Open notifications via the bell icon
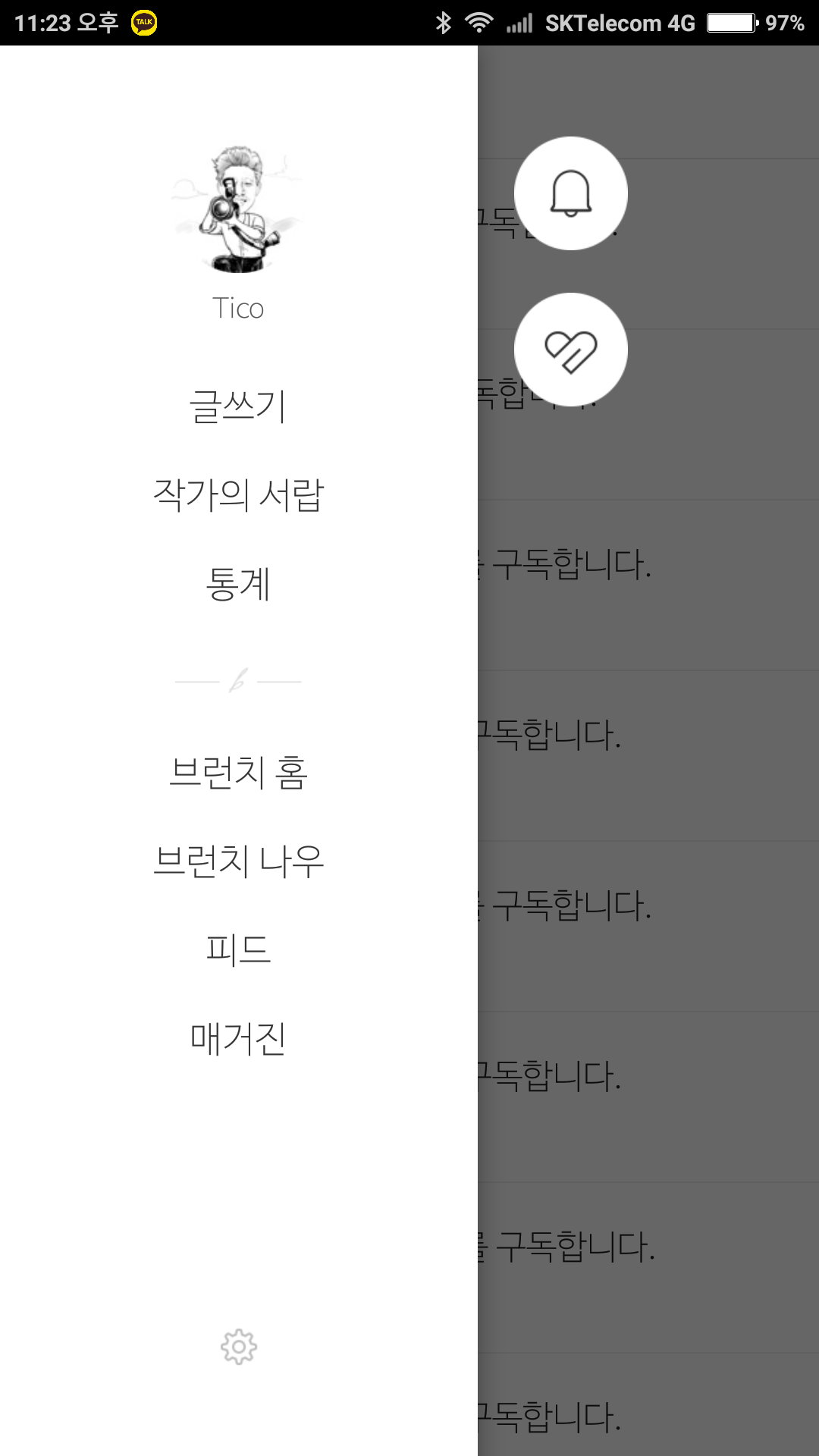 click(573, 193)
